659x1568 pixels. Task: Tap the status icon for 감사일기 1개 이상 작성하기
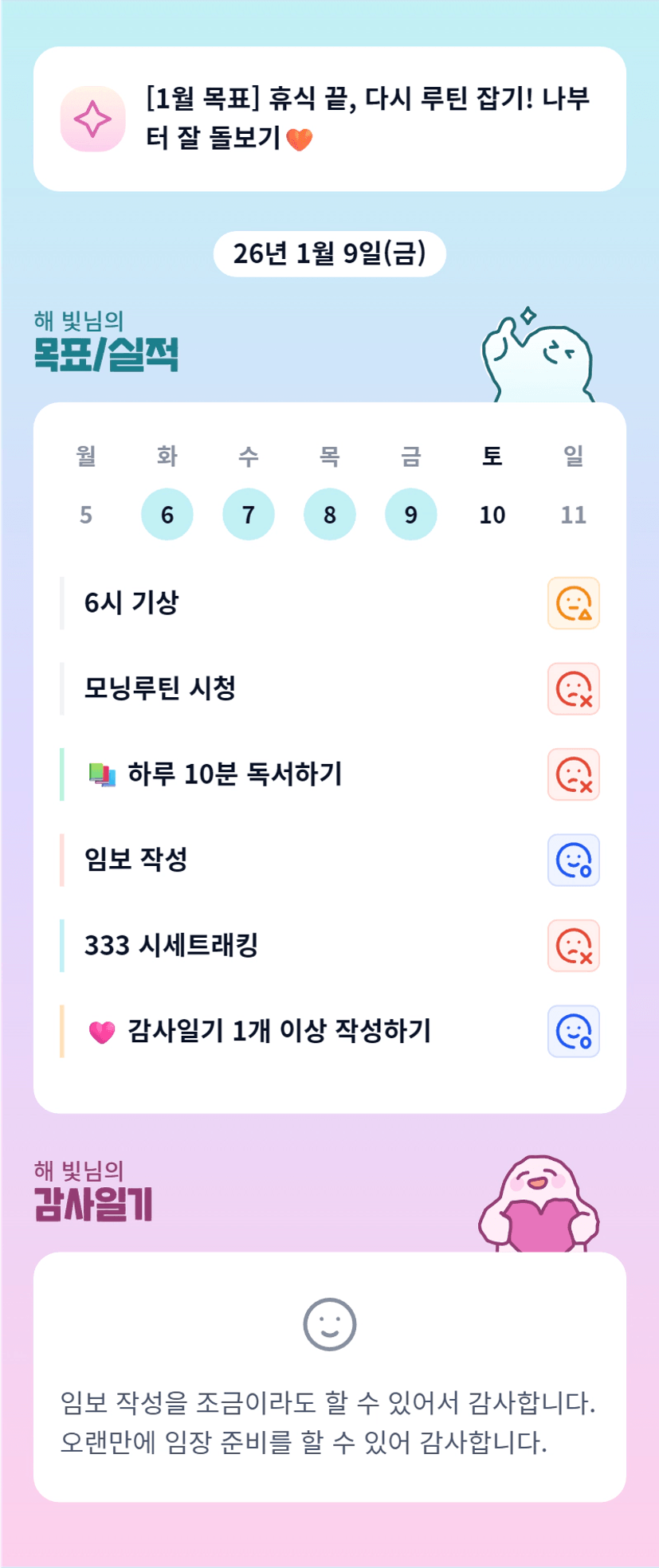(x=574, y=1032)
